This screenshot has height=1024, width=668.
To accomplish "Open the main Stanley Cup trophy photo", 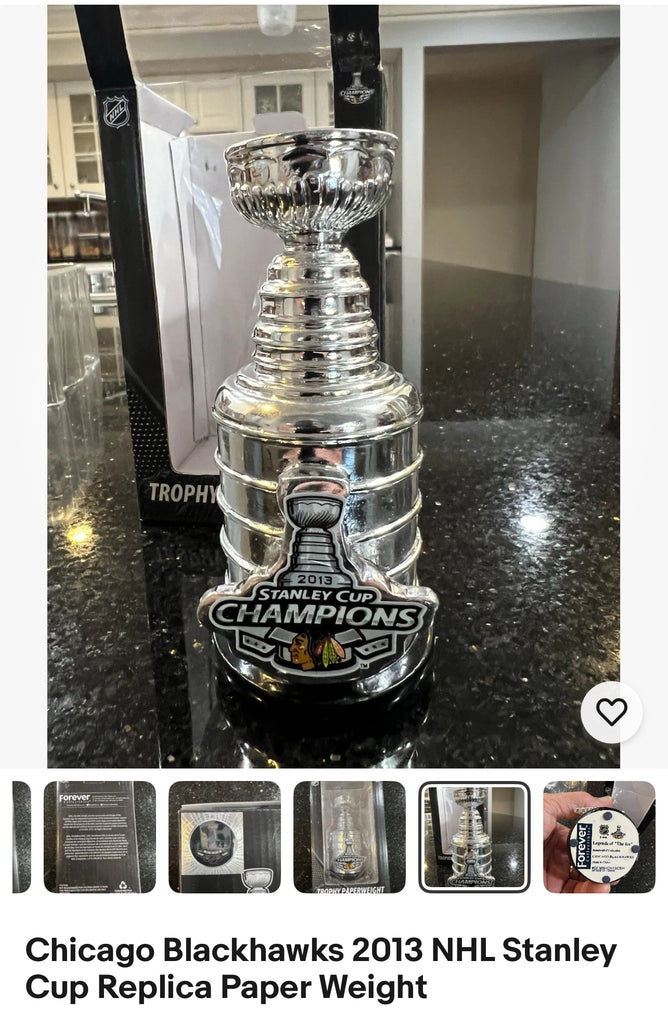I will tap(333, 400).
